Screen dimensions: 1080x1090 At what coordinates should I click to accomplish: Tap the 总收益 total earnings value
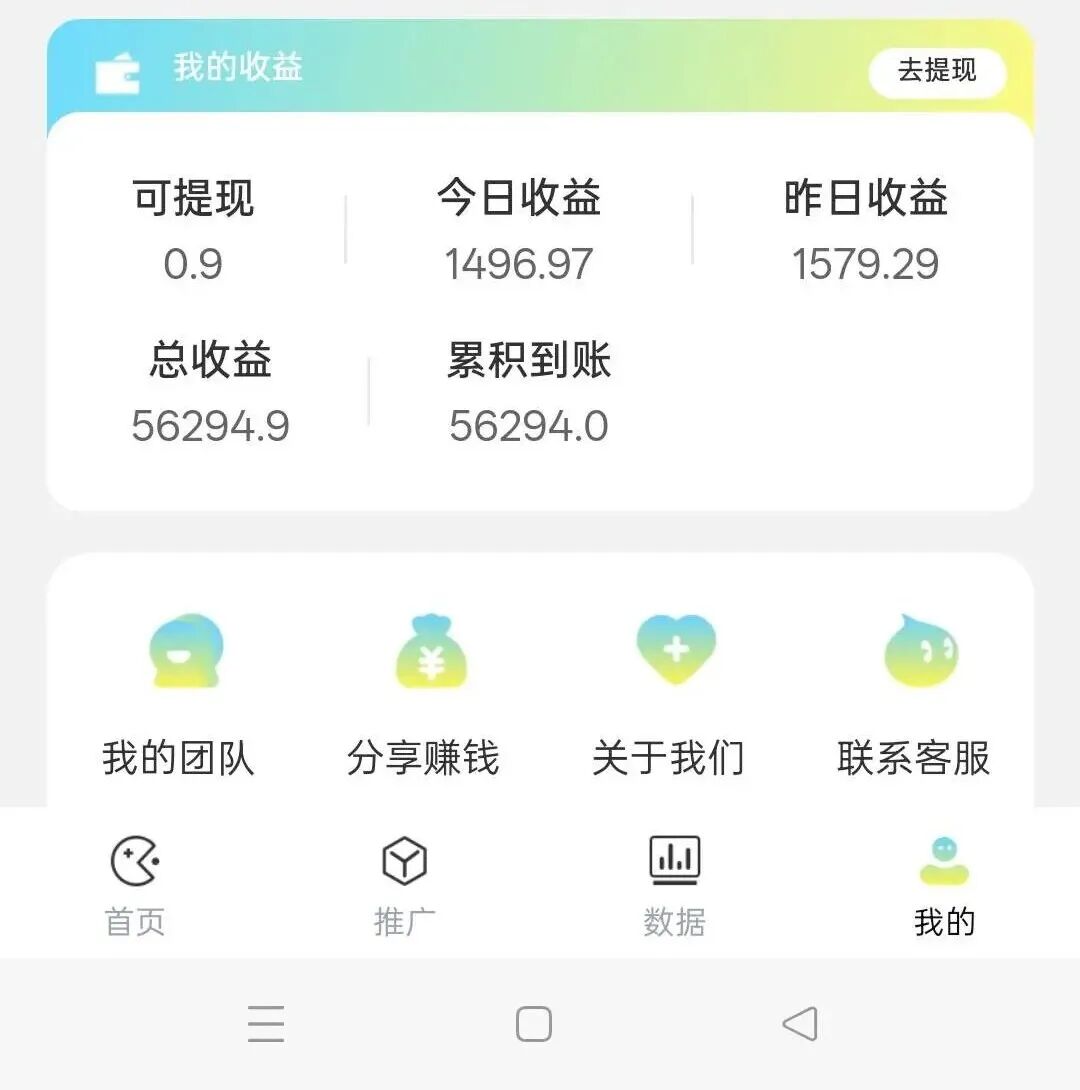click(211, 426)
